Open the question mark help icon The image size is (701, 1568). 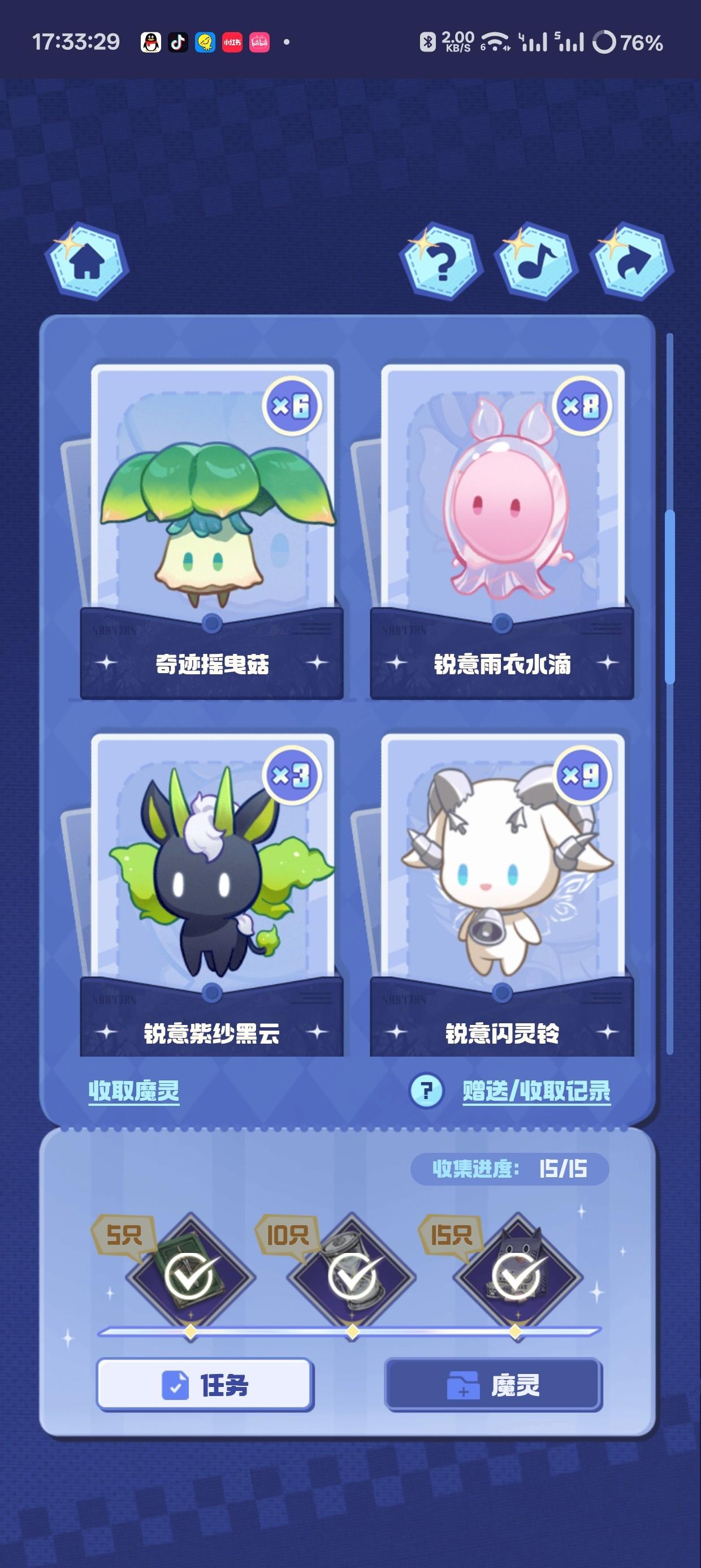click(x=442, y=262)
